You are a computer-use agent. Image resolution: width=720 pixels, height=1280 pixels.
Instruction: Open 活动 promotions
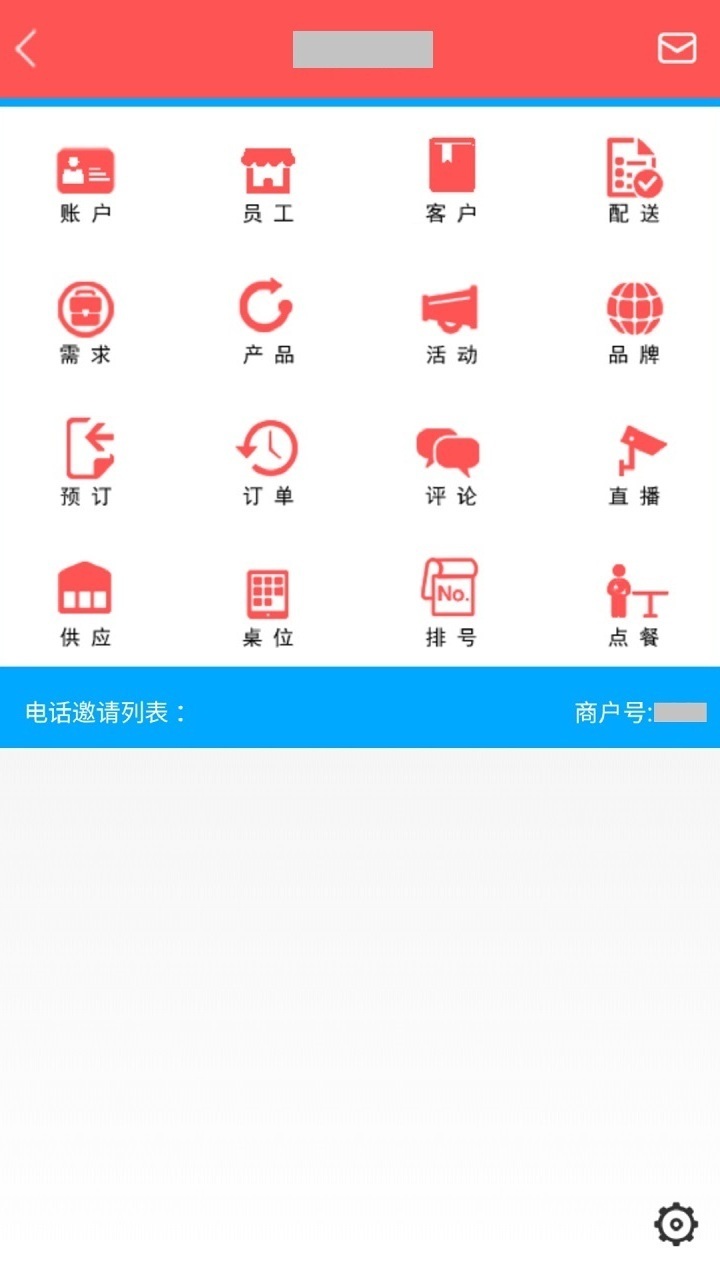pos(452,323)
